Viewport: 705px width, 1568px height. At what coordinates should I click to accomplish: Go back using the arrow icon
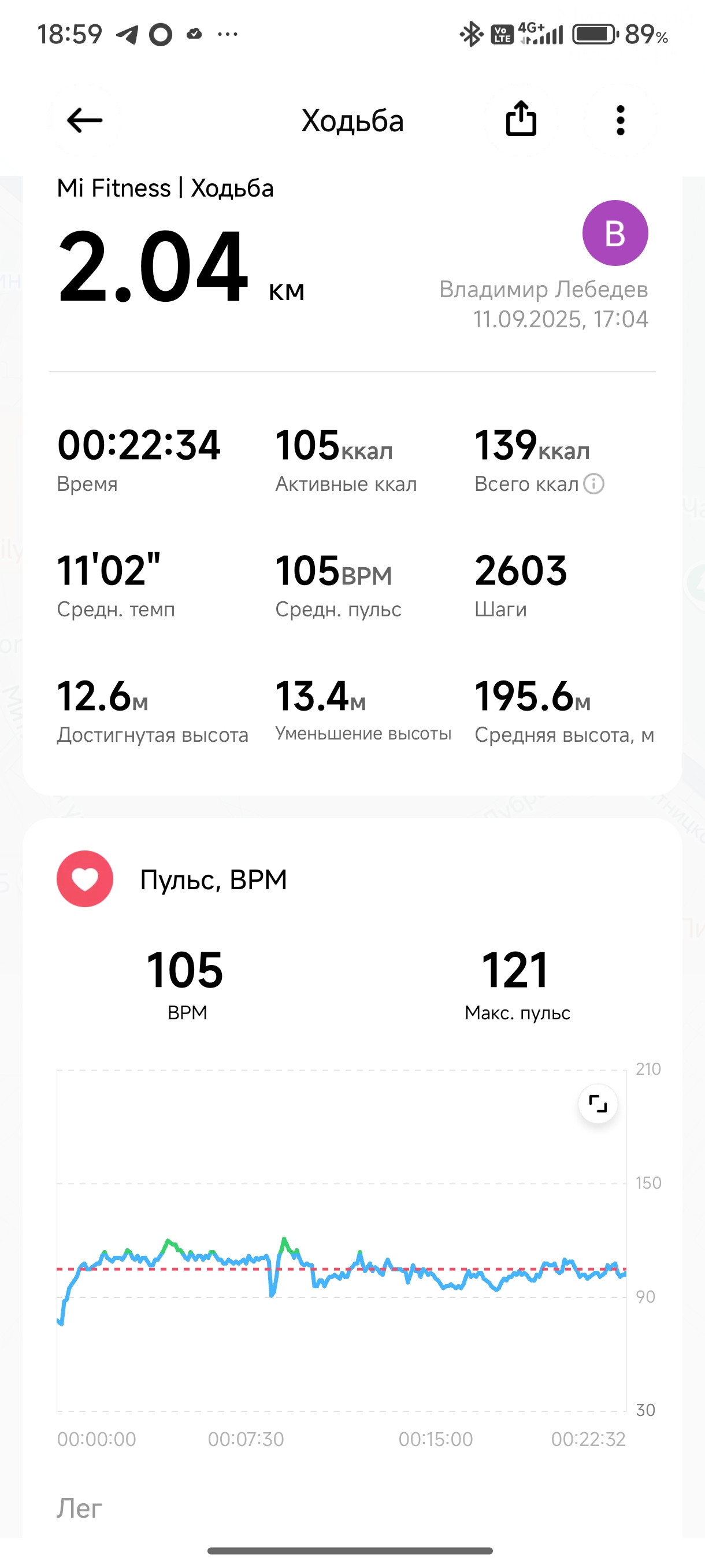pos(84,120)
